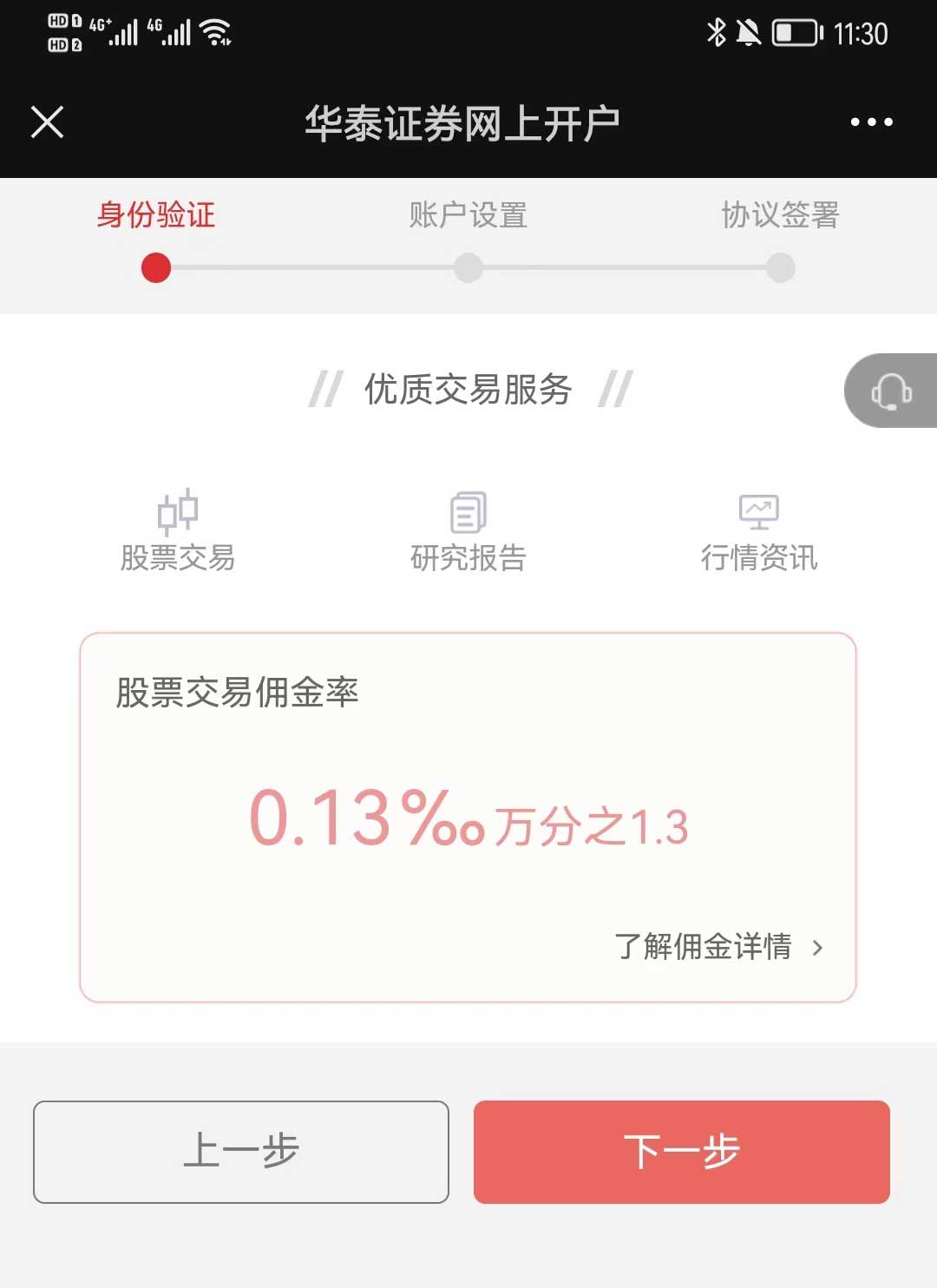Open the floating customer service headset icon
This screenshot has width=937, height=1288.
(x=890, y=391)
